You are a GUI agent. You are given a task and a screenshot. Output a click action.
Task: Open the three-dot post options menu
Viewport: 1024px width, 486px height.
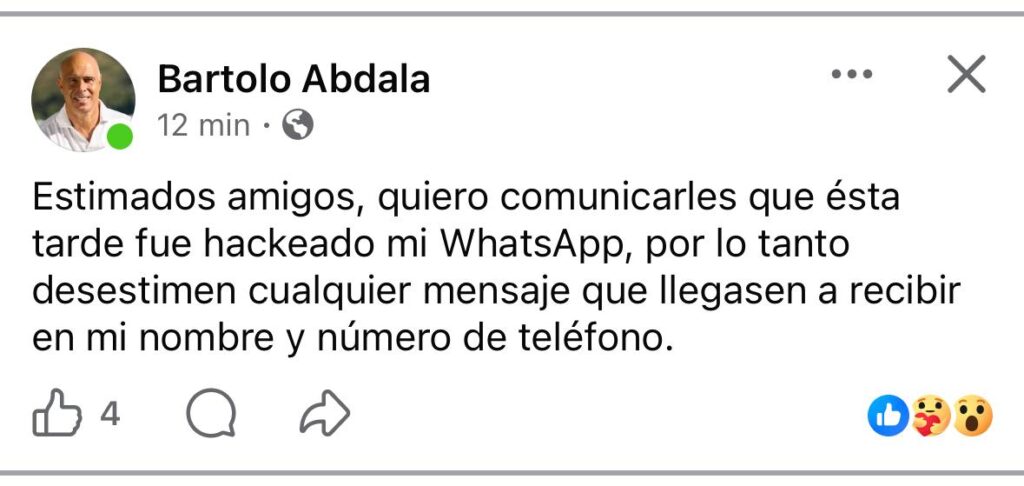852,75
